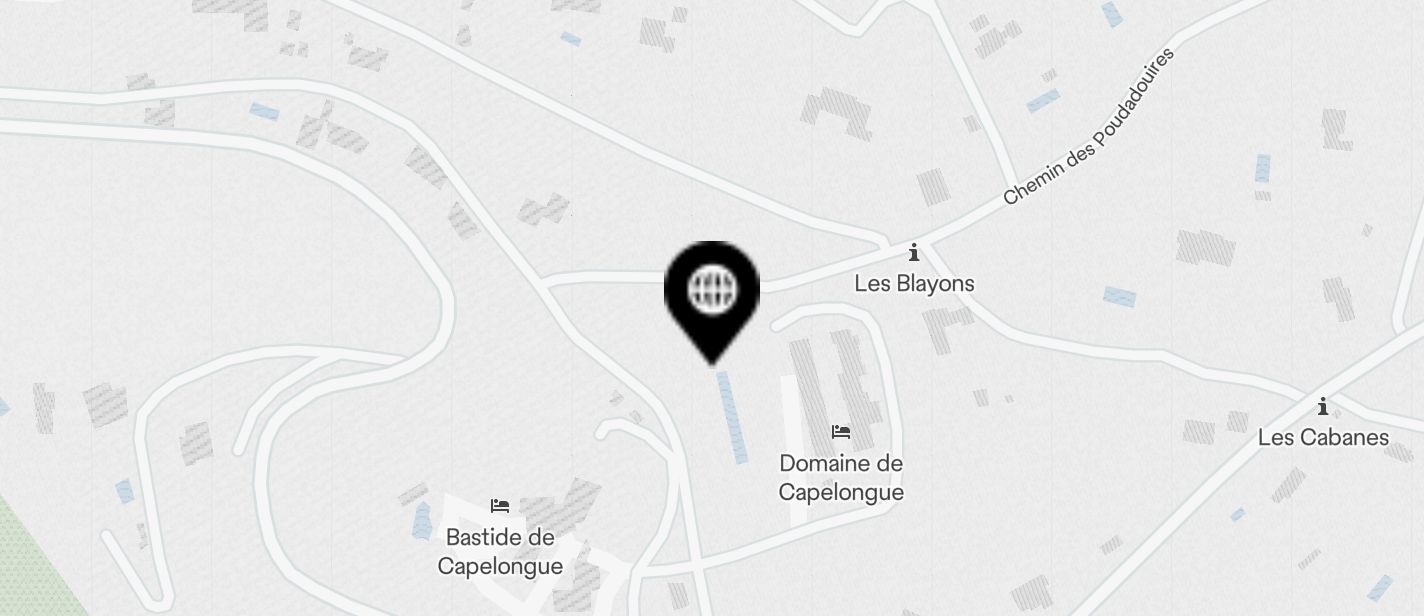Select the Bastide de Capelongue hotel marker
Image resolution: width=1424 pixels, height=616 pixels.
[x=500, y=506]
